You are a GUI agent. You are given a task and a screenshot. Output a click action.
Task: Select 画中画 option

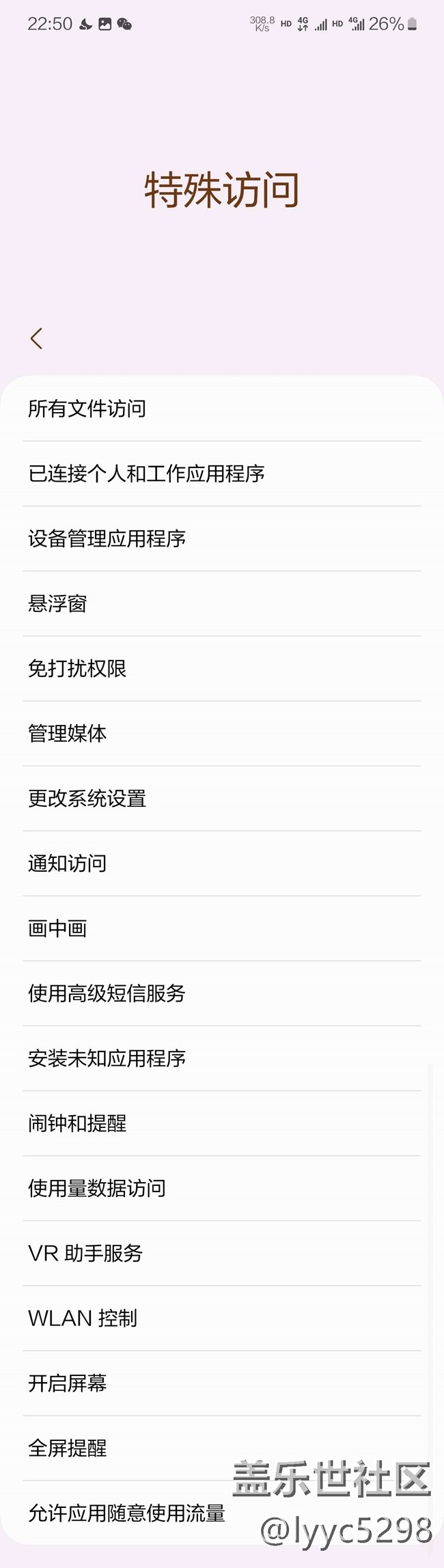[x=222, y=928]
